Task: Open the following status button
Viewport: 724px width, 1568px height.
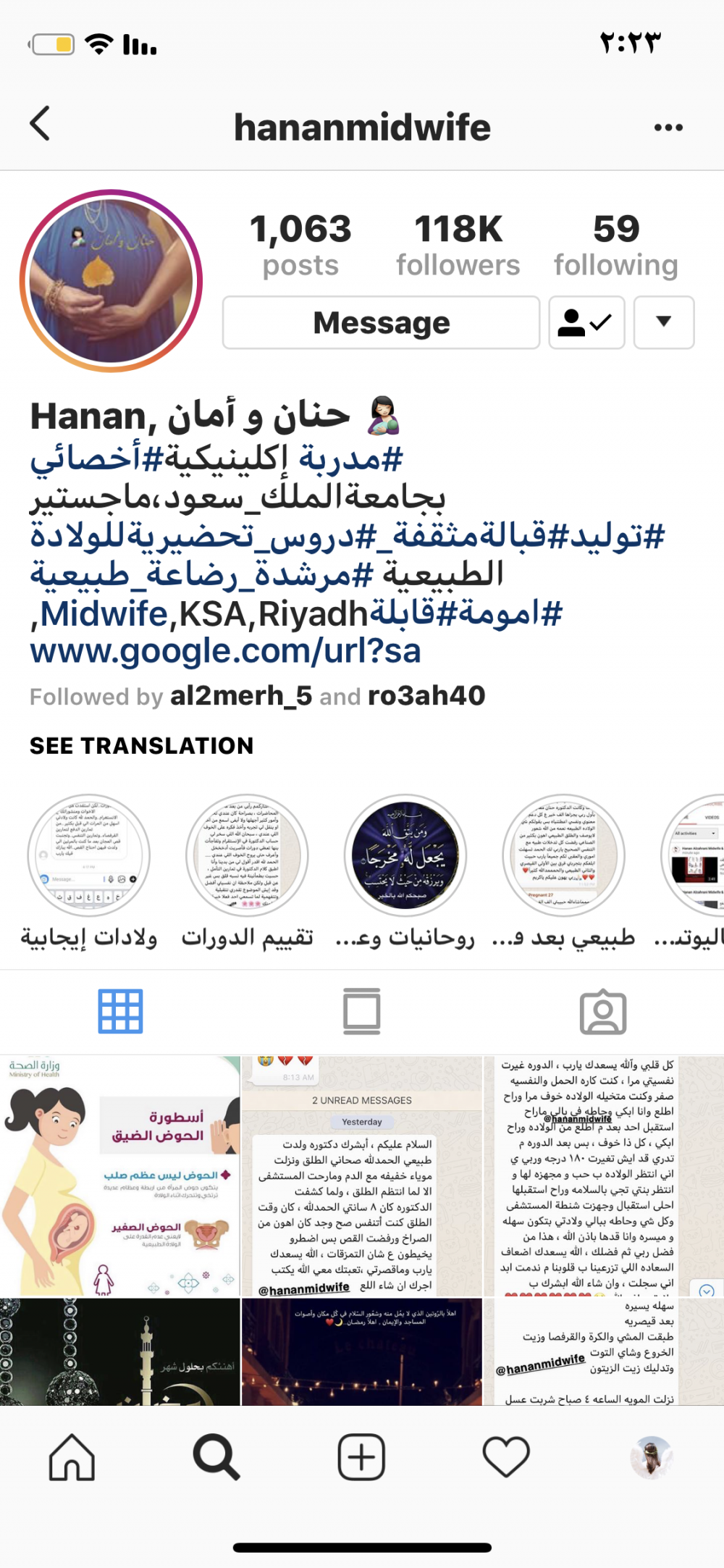Action: coord(586,323)
